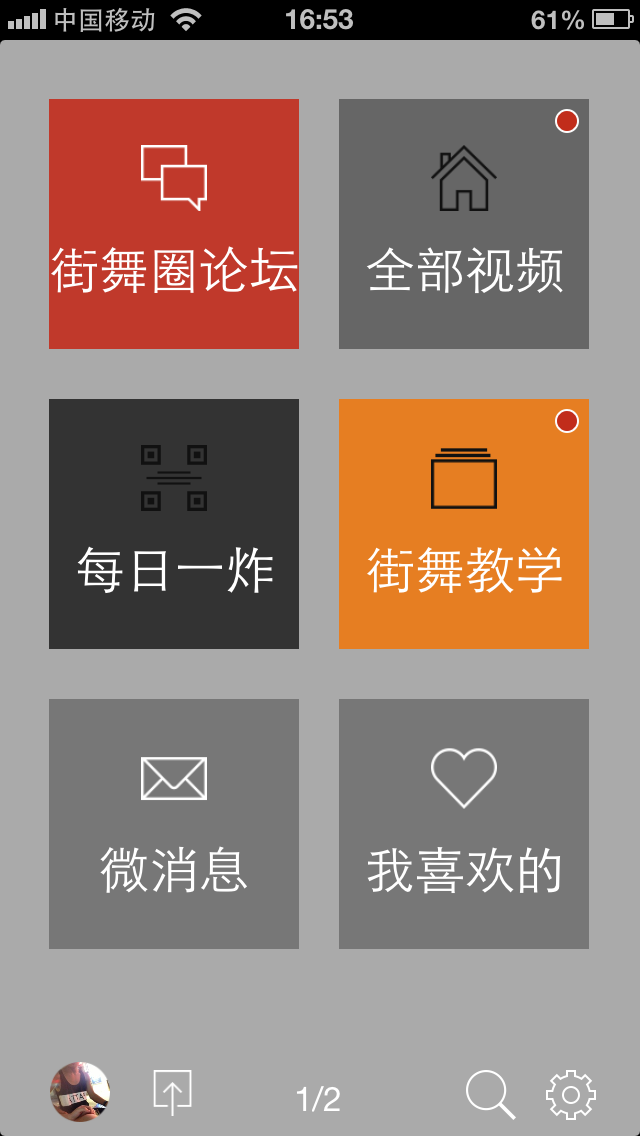
Task: Tap the profile avatar photo
Action: click(x=80, y=1092)
